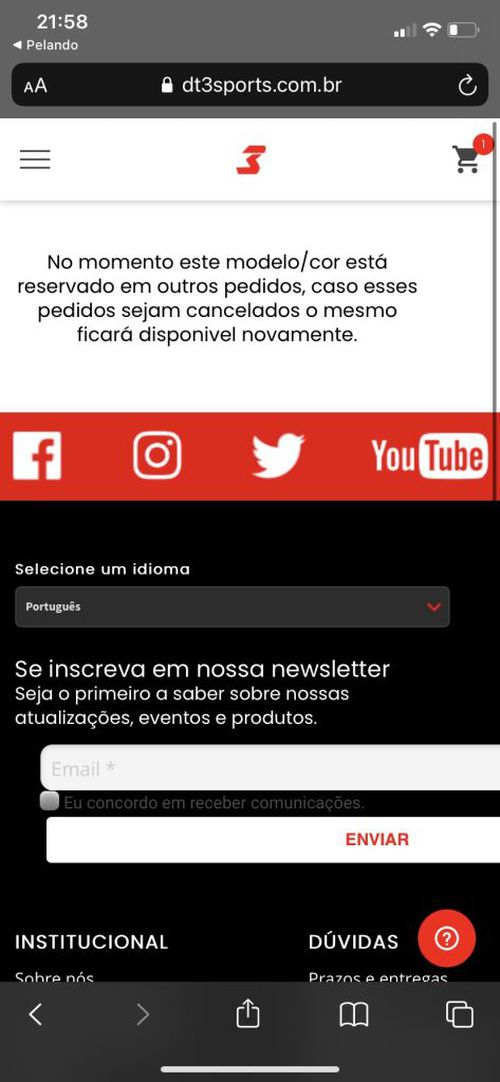Viewport: 500px width, 1082px height.
Task: Open the red help chat bubble
Action: pos(447,938)
